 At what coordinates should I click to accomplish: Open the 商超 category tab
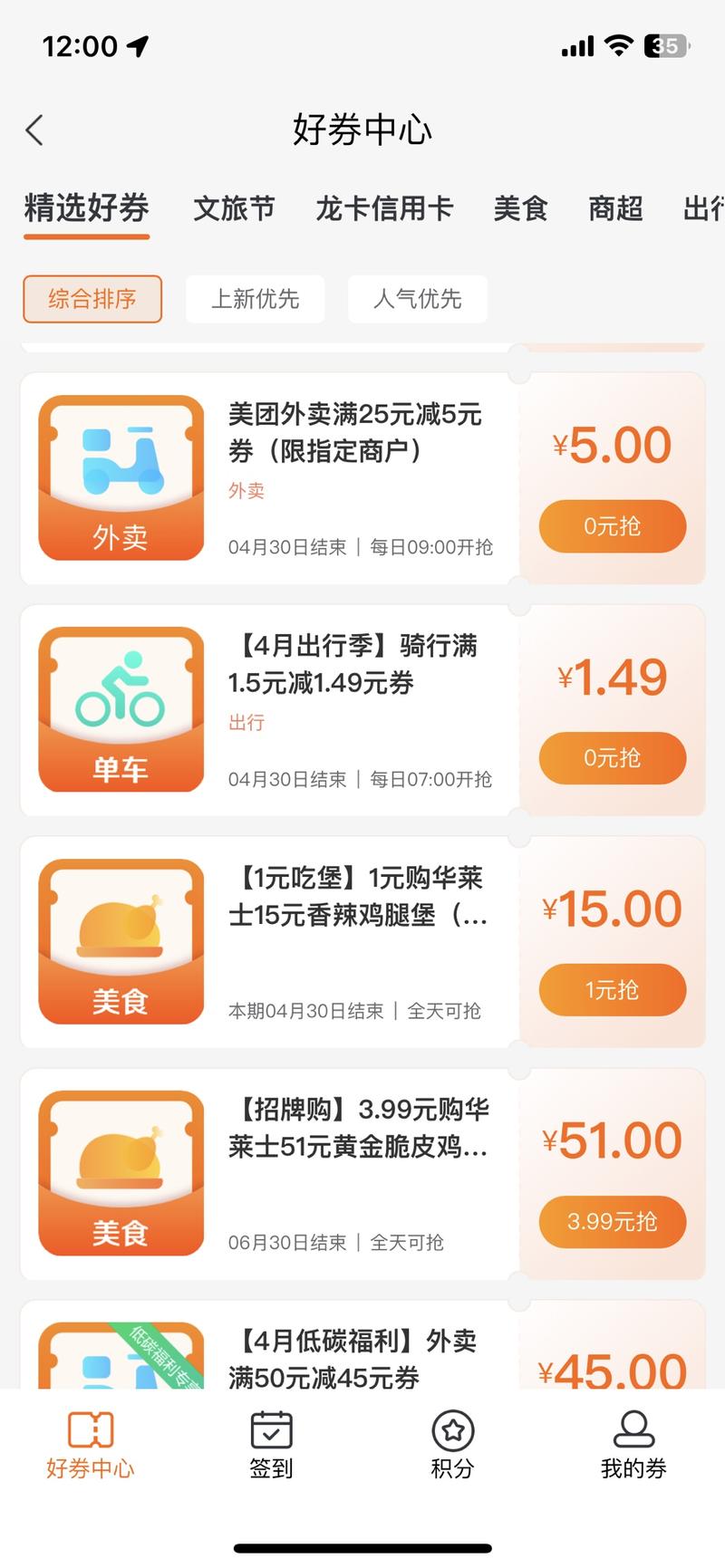click(x=614, y=209)
